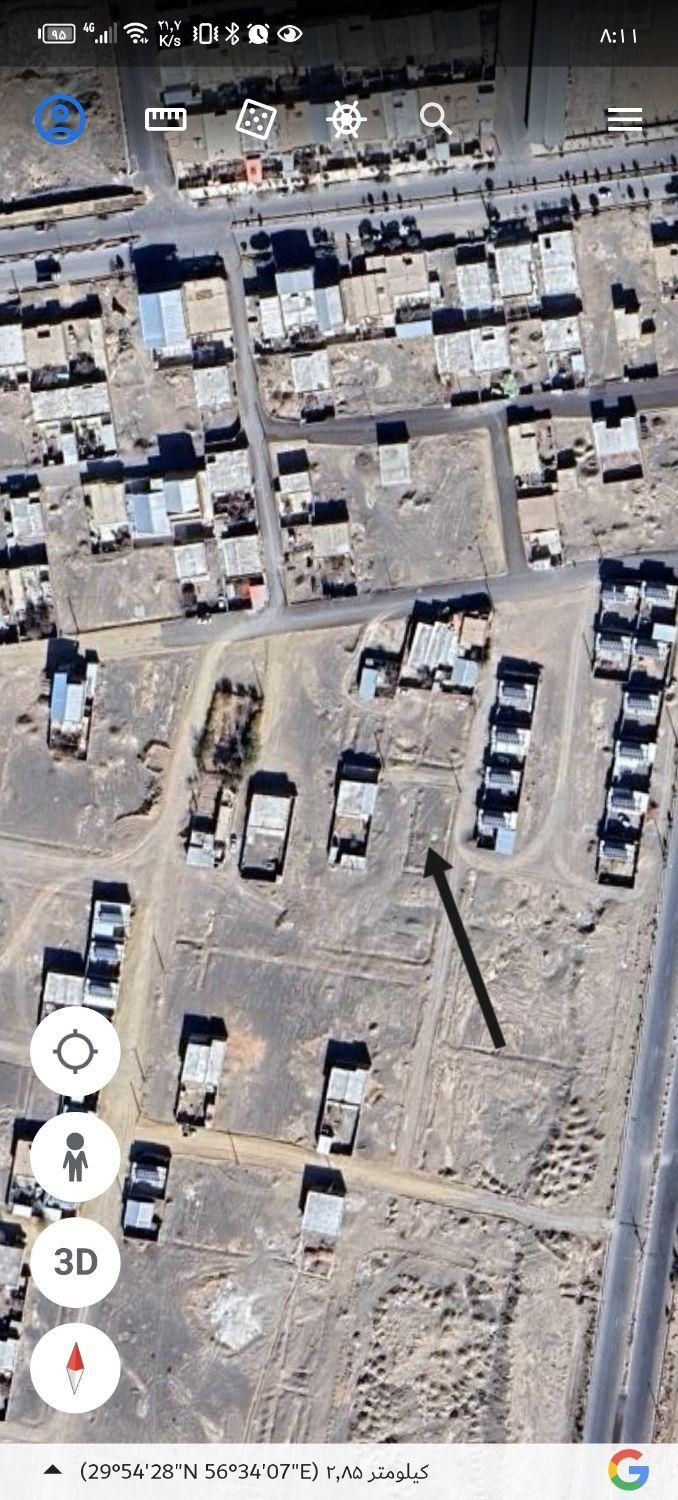
Task: Open the search magnifier
Action: (x=436, y=120)
